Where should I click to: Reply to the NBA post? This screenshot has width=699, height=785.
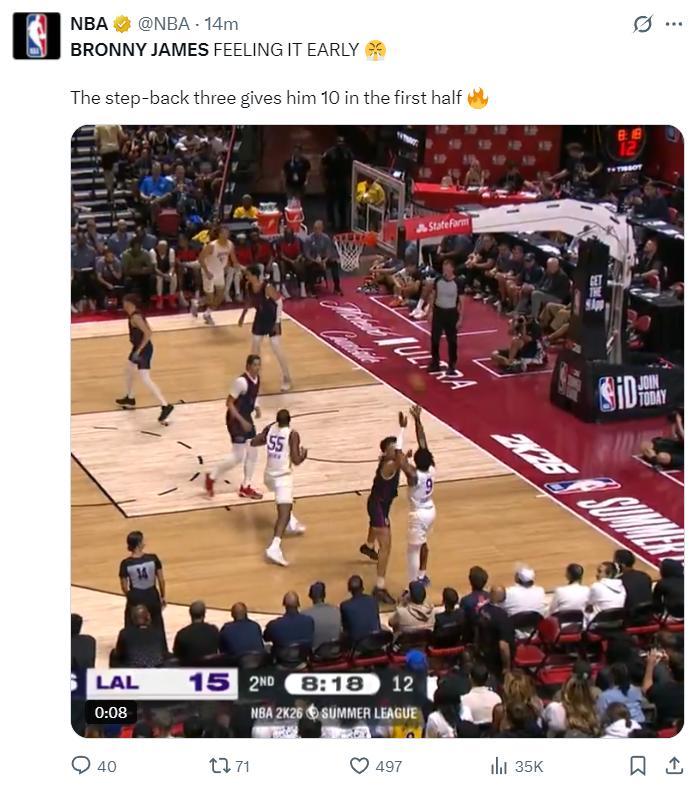pos(81,765)
